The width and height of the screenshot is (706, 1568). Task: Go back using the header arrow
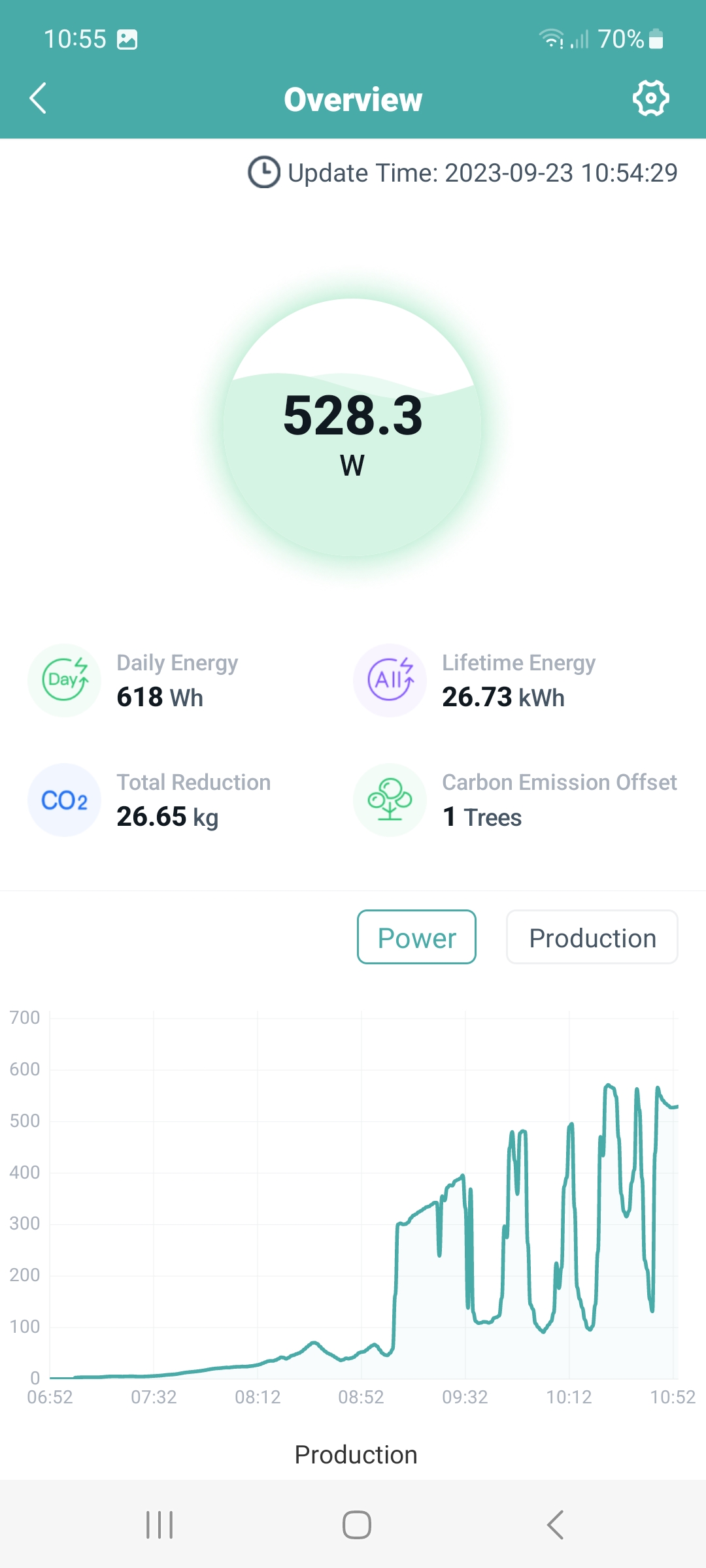pos(38,99)
